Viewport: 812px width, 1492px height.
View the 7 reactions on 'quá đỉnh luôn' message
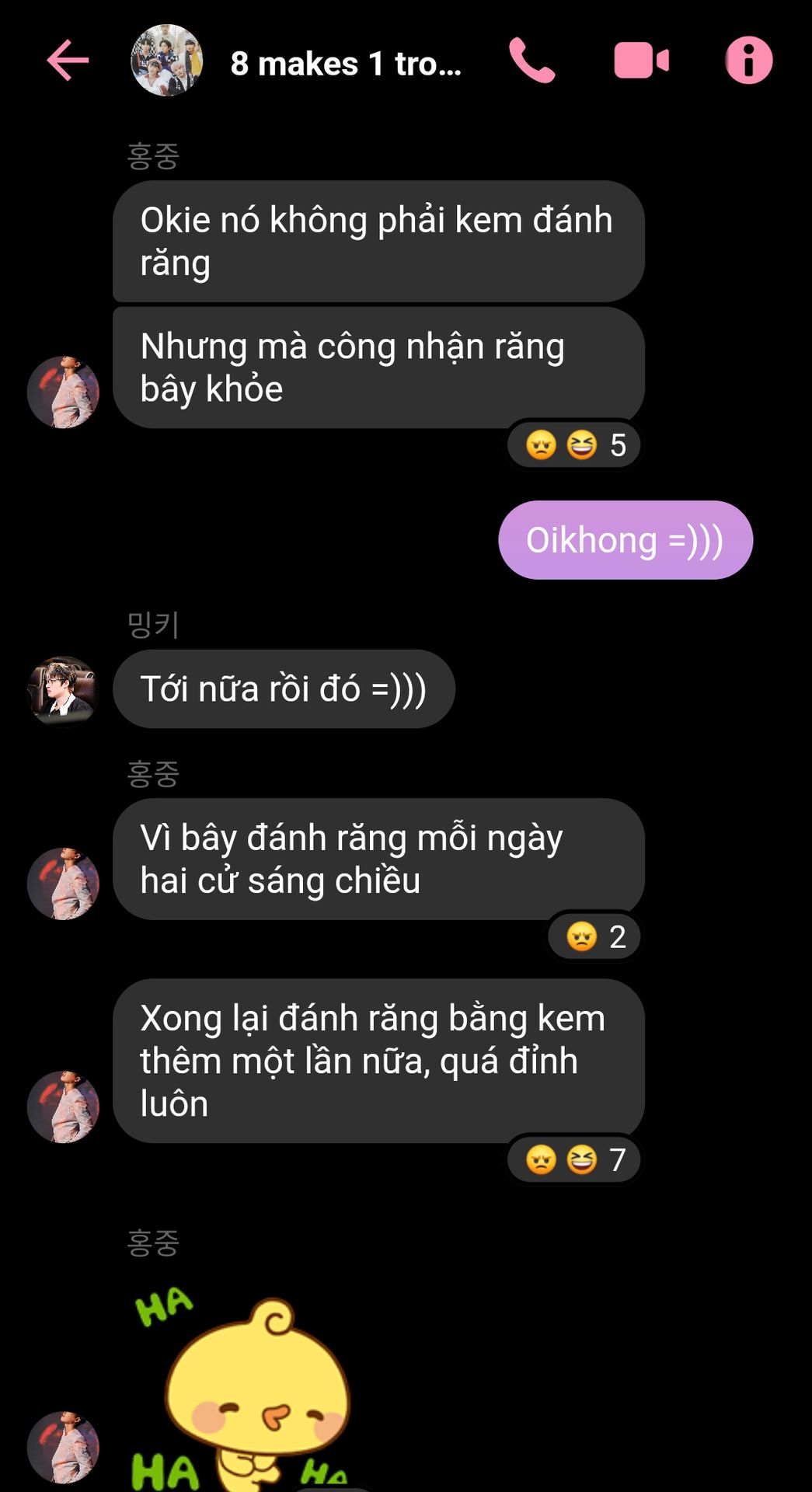(x=574, y=1159)
